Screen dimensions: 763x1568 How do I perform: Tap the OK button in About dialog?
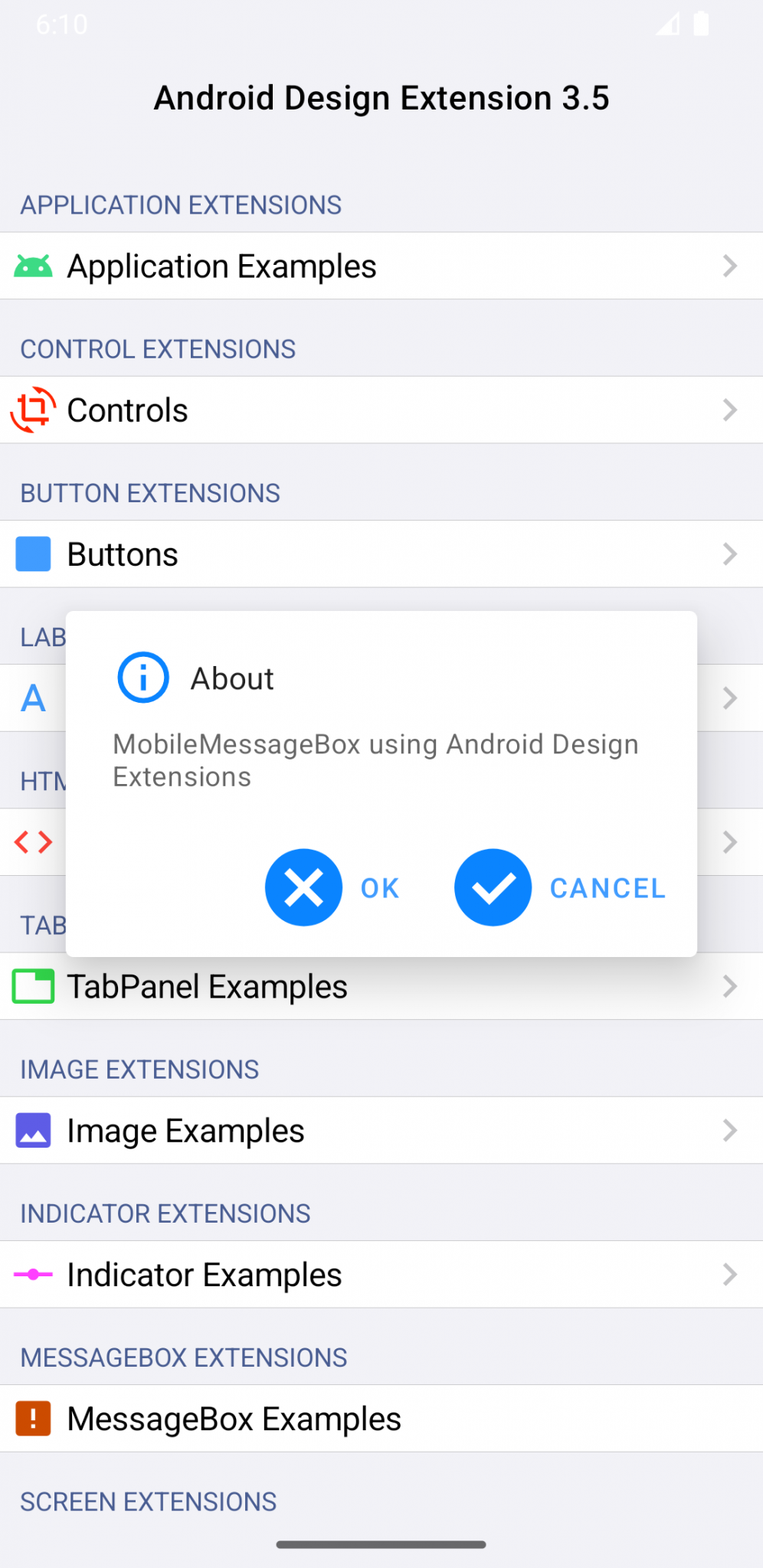tap(333, 887)
